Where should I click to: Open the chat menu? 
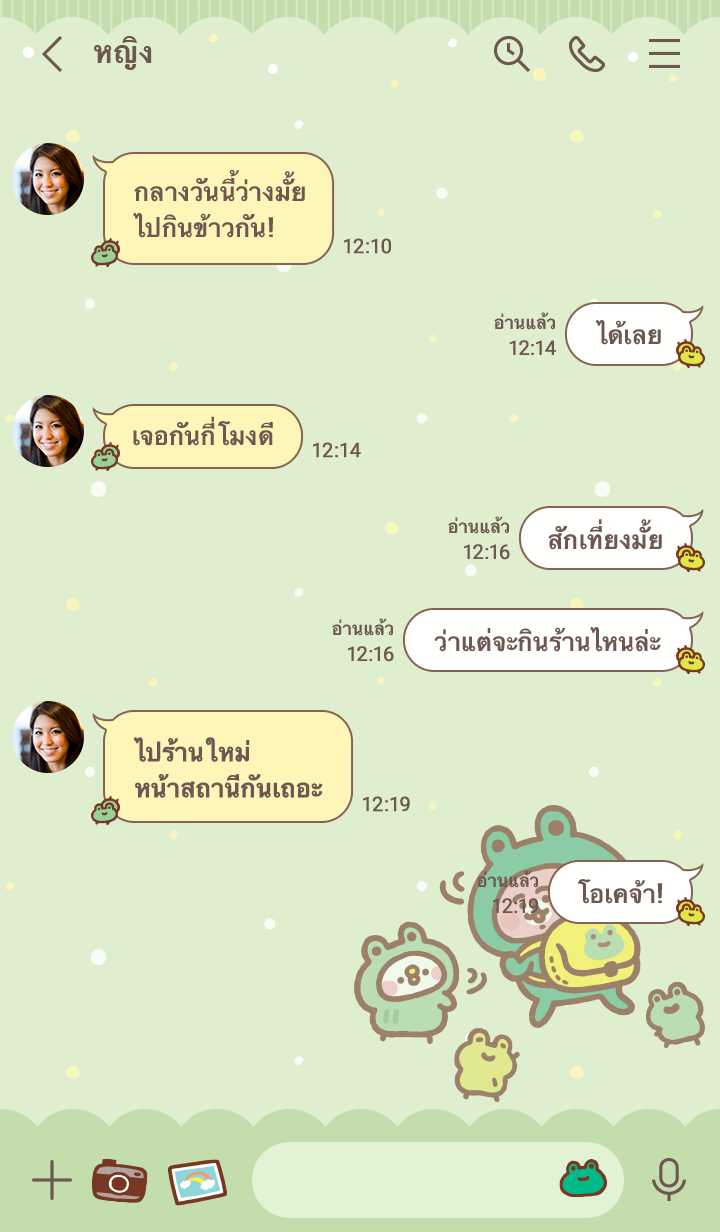(x=664, y=54)
